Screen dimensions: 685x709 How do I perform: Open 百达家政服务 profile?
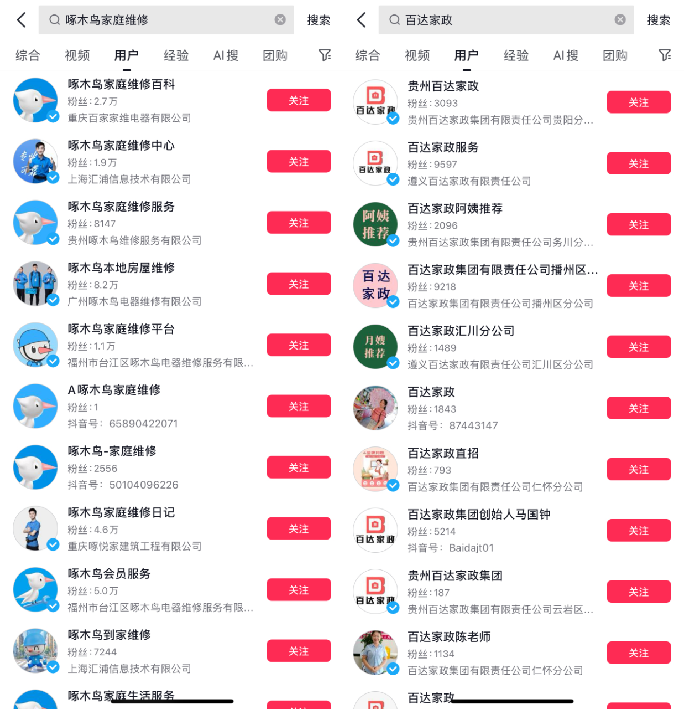(443, 147)
